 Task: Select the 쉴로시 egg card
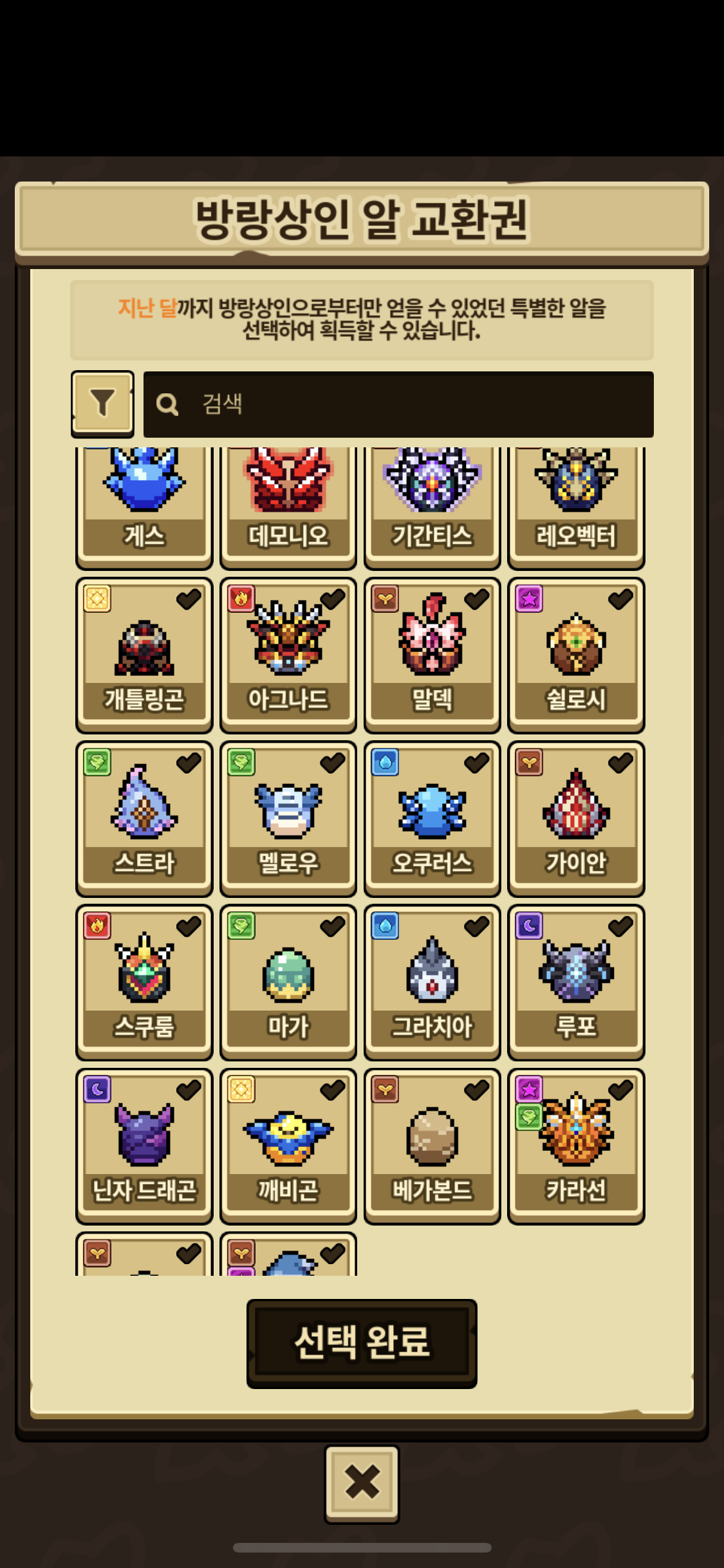point(577,655)
